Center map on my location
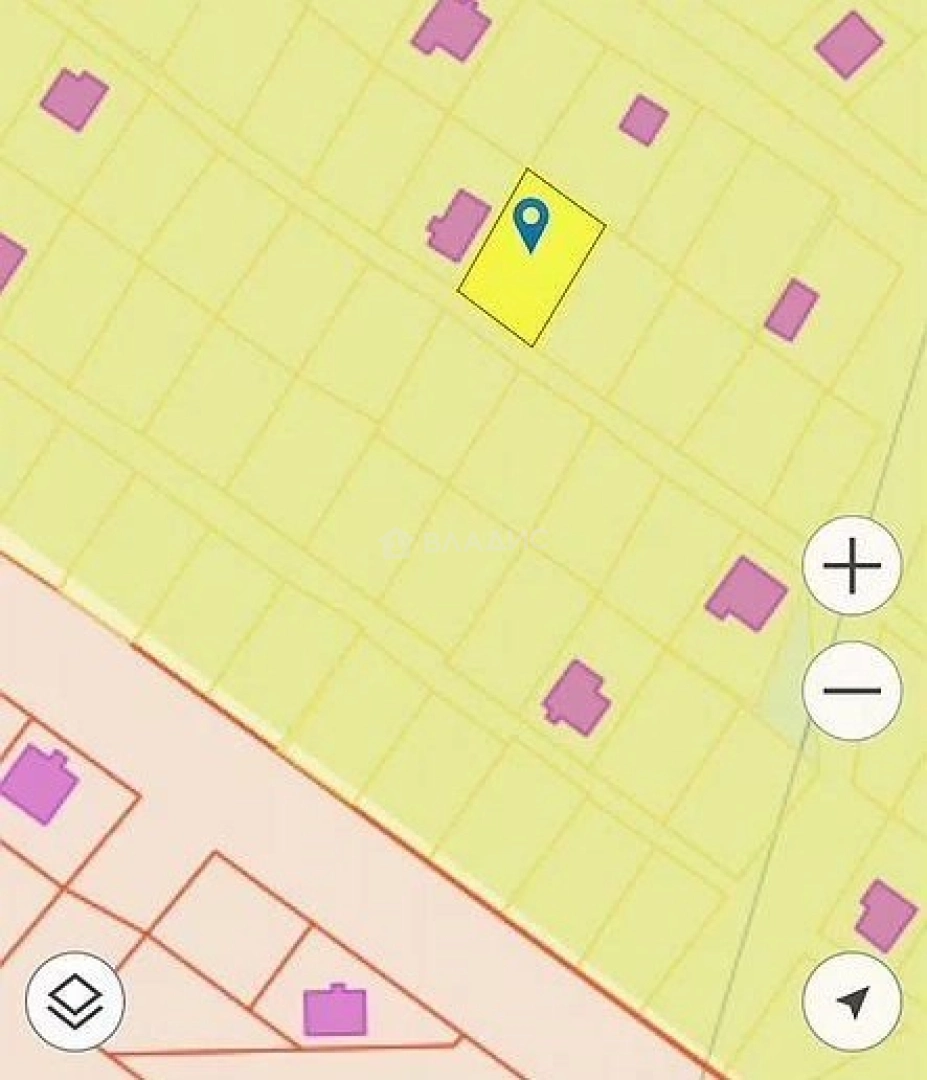927x1080 pixels. 852,1001
